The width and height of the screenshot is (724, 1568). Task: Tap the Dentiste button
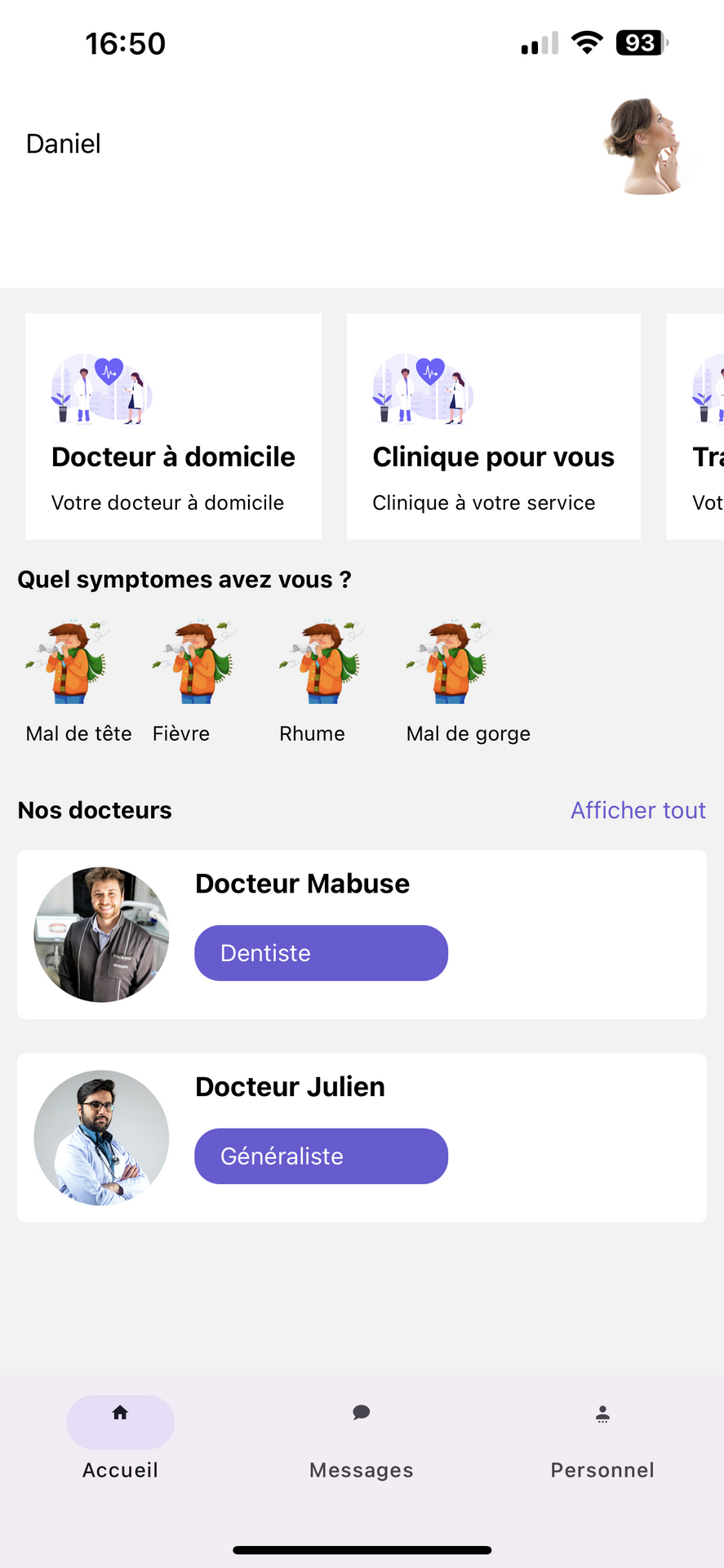[x=321, y=953]
